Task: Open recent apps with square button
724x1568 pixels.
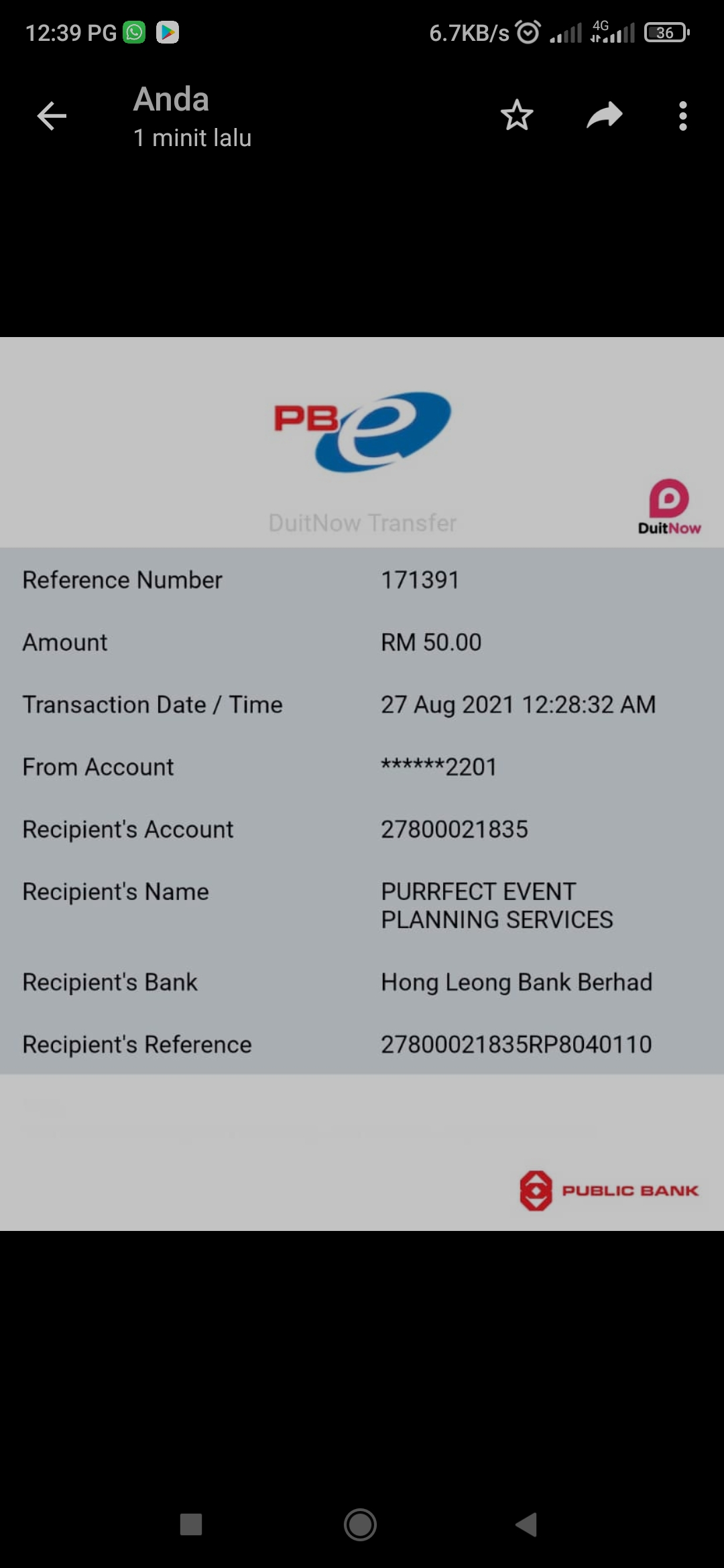Action: click(x=191, y=1524)
